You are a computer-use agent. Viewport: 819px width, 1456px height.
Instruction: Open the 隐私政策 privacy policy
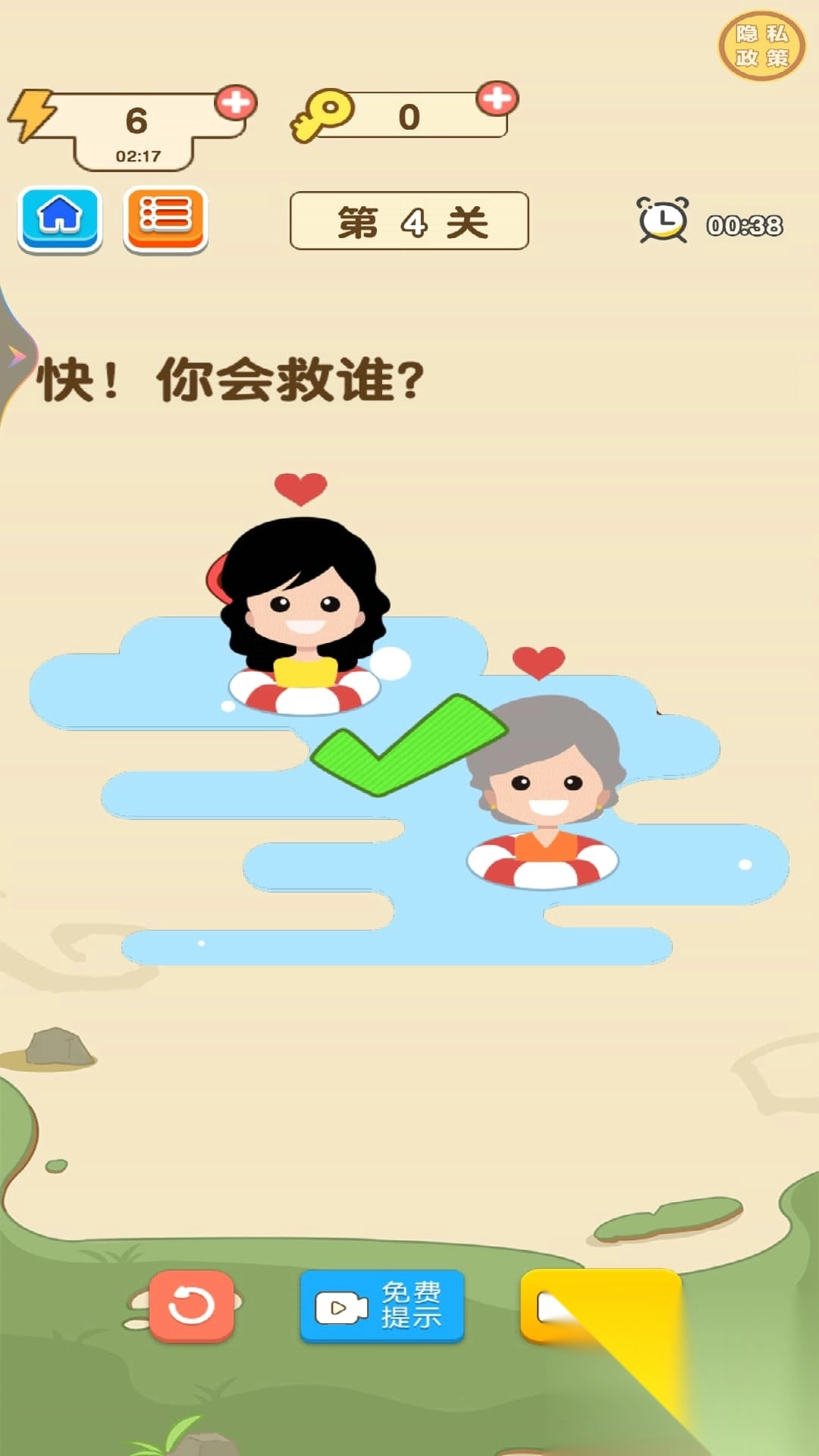[x=761, y=45]
